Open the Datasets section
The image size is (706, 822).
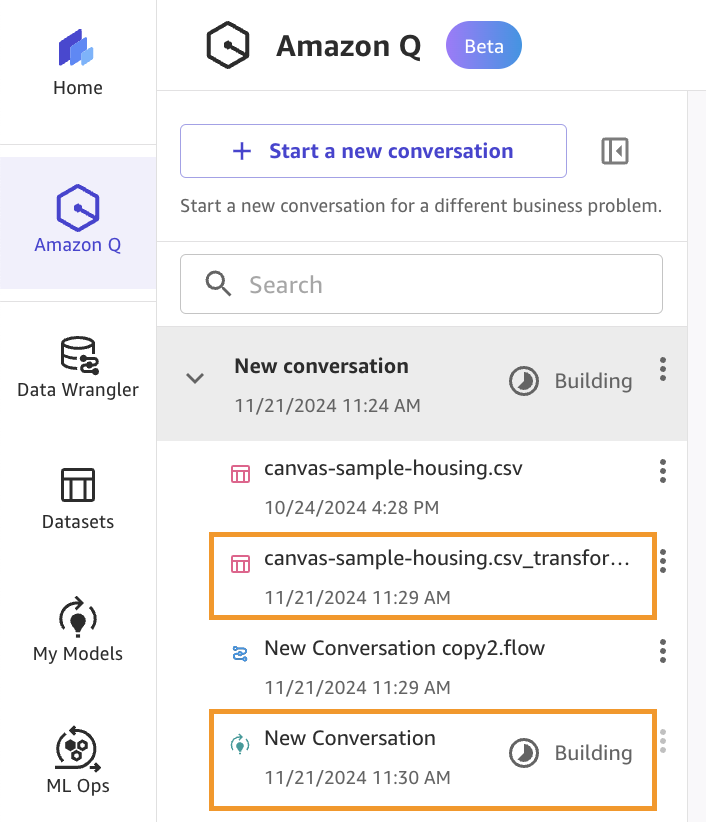coord(78,499)
